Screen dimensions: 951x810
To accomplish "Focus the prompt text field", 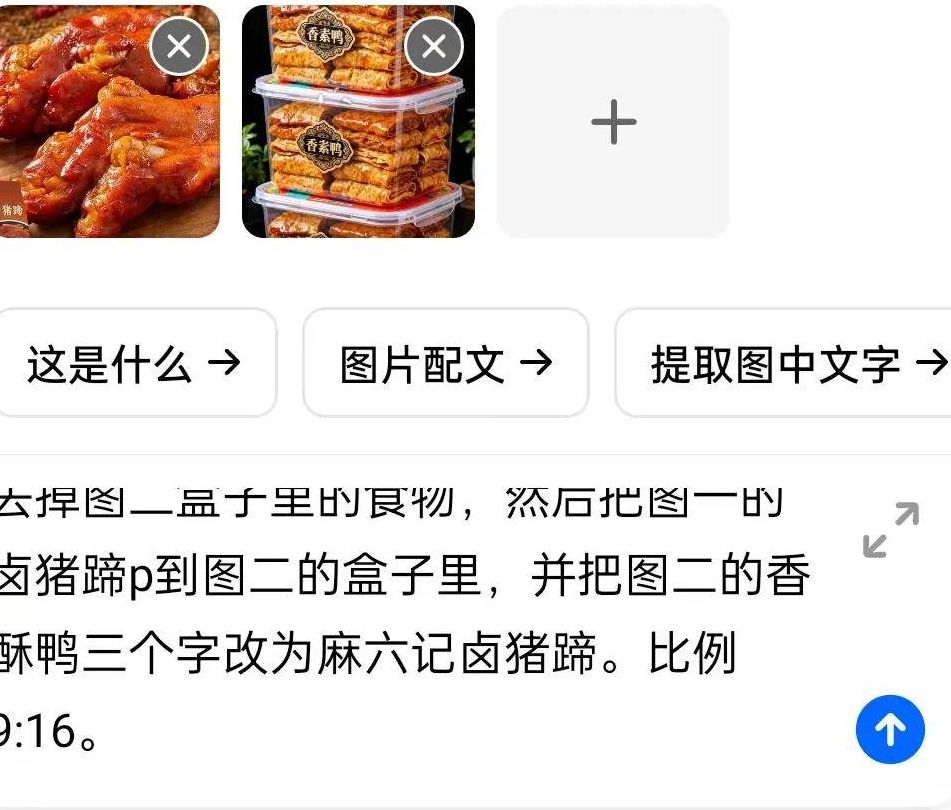I will point(420,620).
